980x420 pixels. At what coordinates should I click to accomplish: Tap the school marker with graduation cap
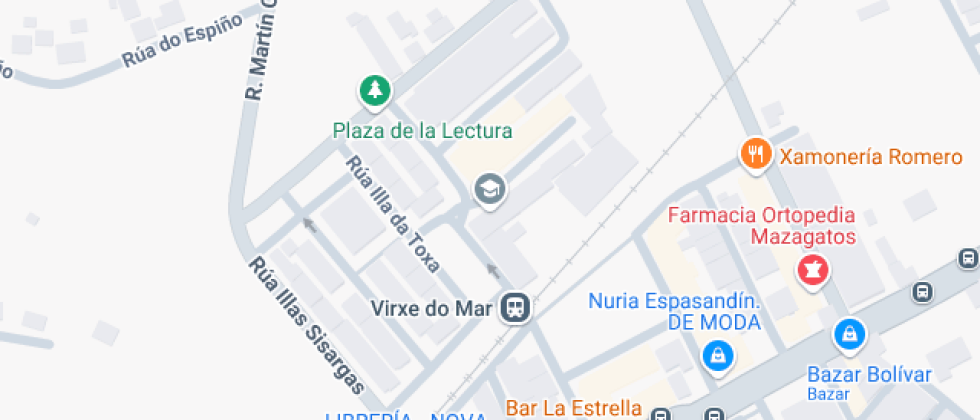pos(489,188)
